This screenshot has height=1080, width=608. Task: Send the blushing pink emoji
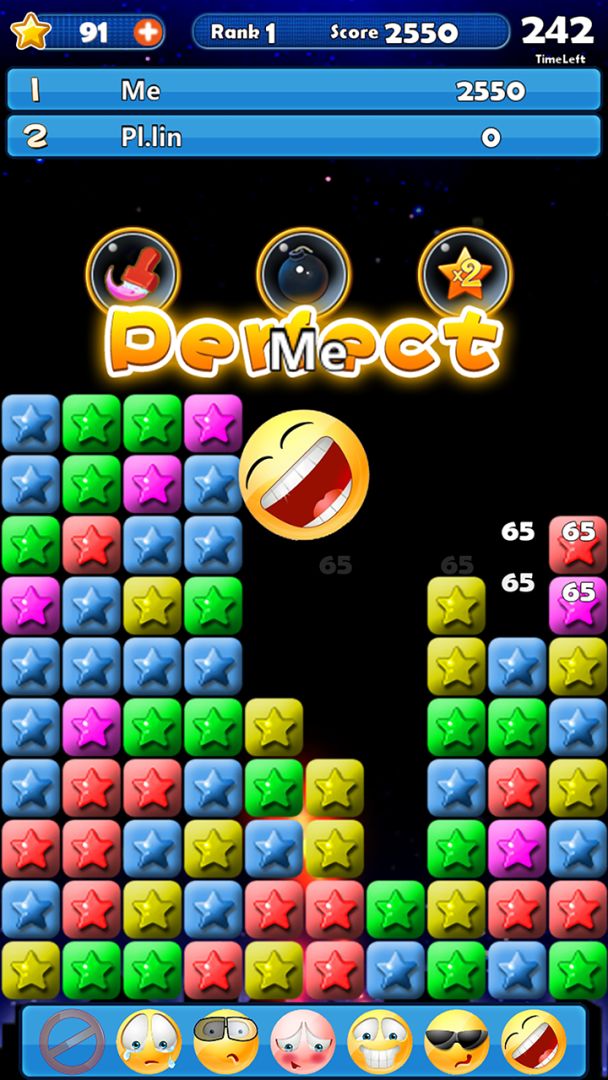(302, 1042)
